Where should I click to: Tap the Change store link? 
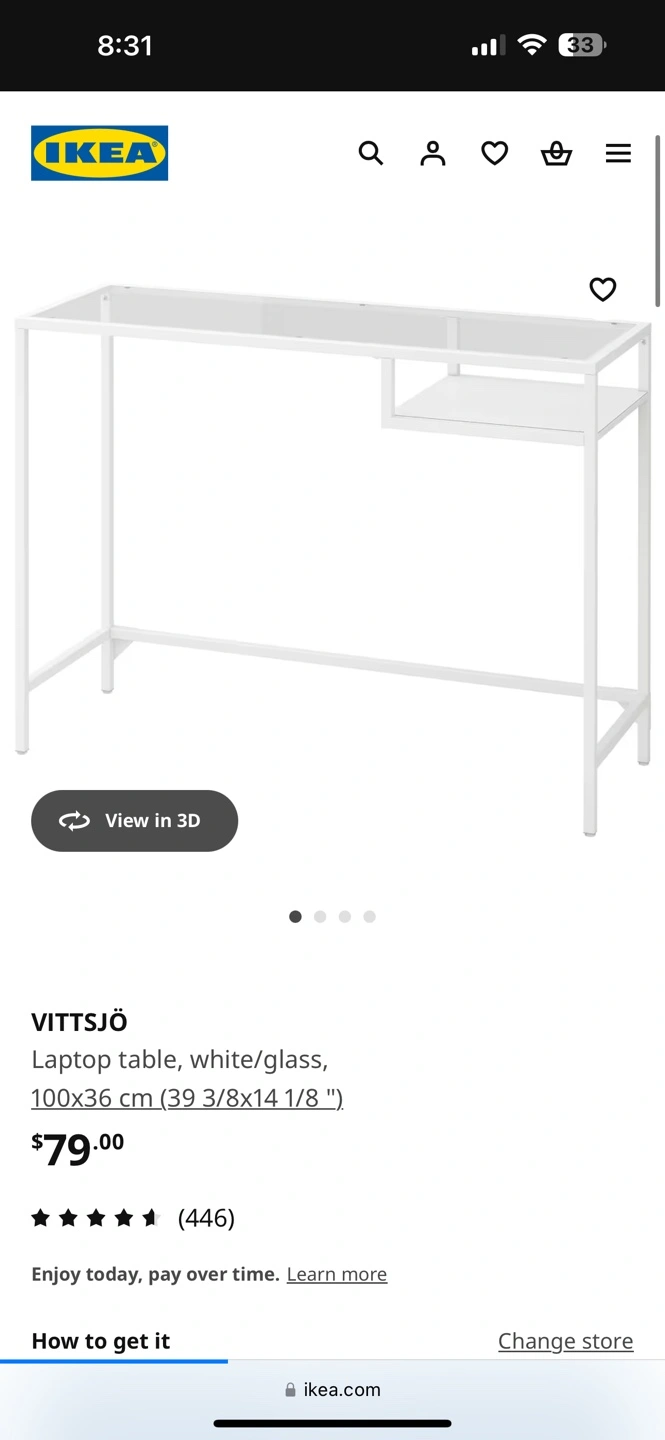point(565,1341)
